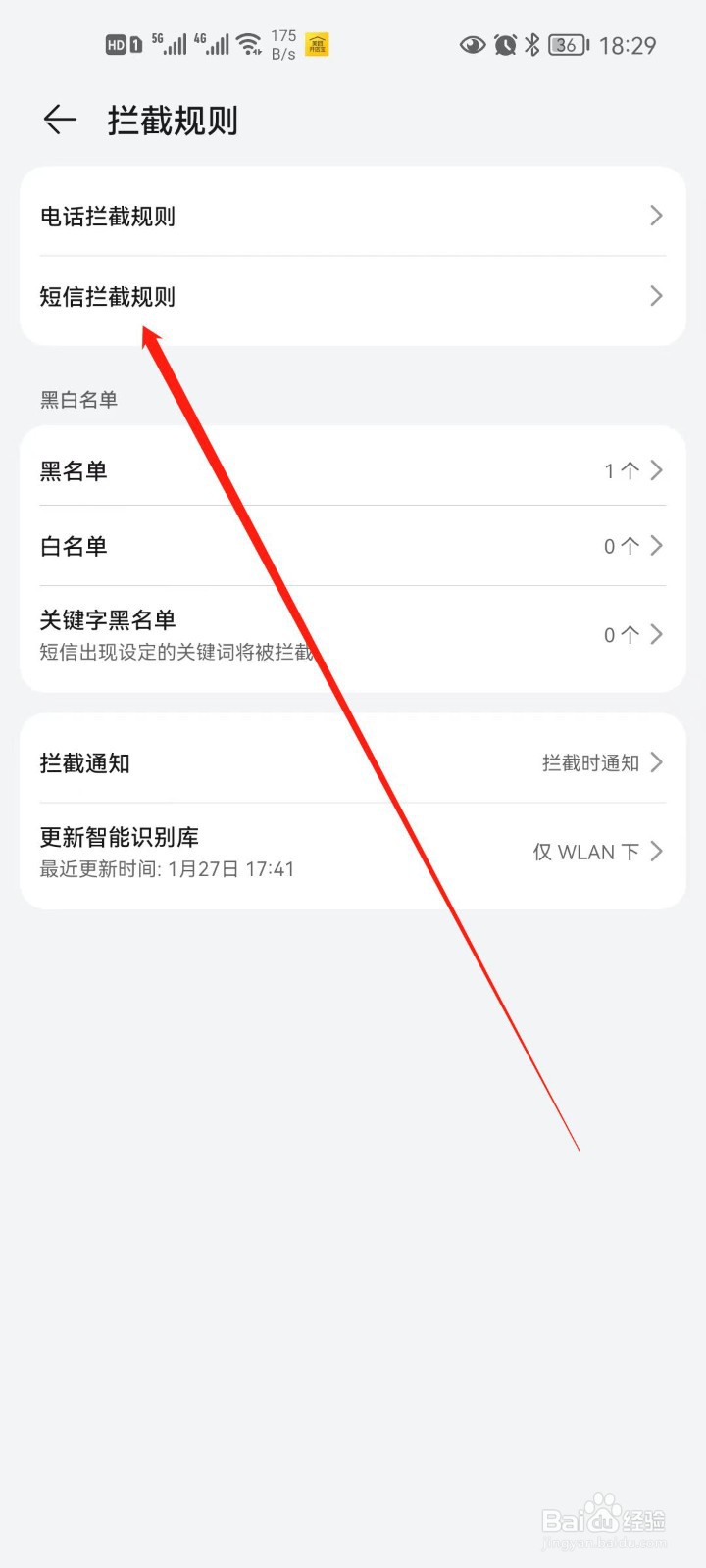
Task: Tap the alarm clock status bar icon
Action: (x=506, y=44)
